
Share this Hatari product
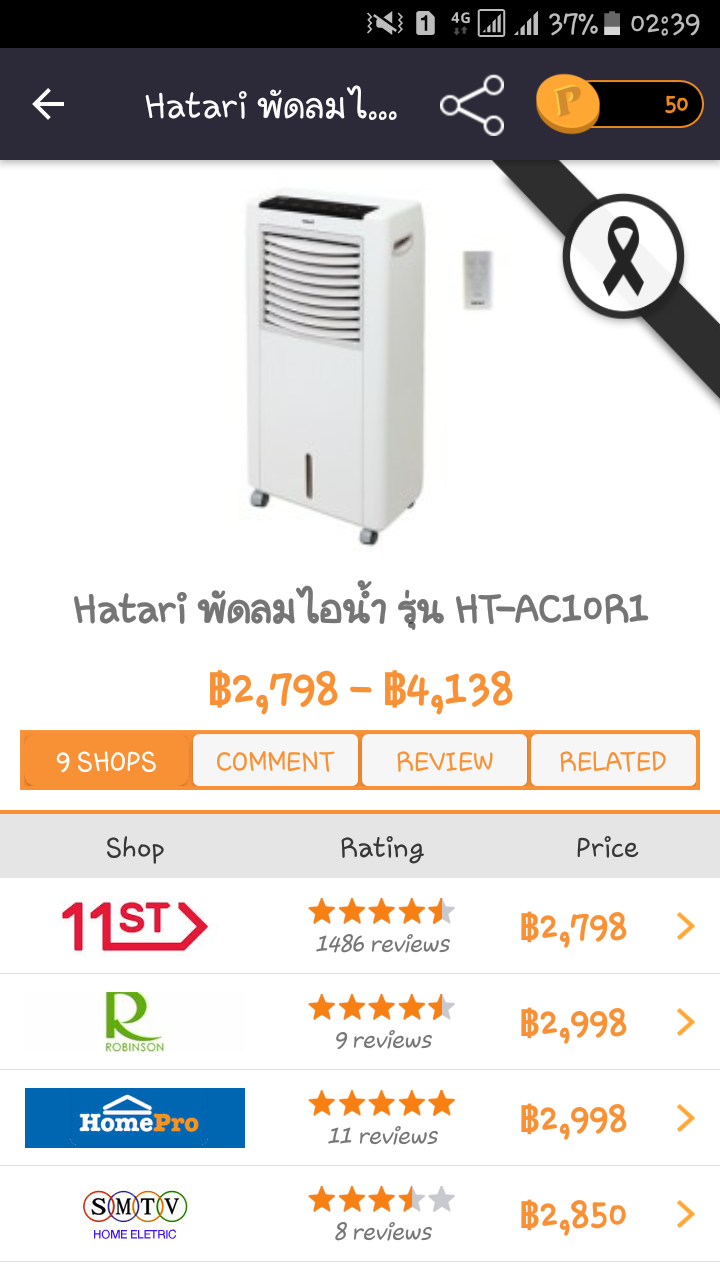tap(472, 105)
